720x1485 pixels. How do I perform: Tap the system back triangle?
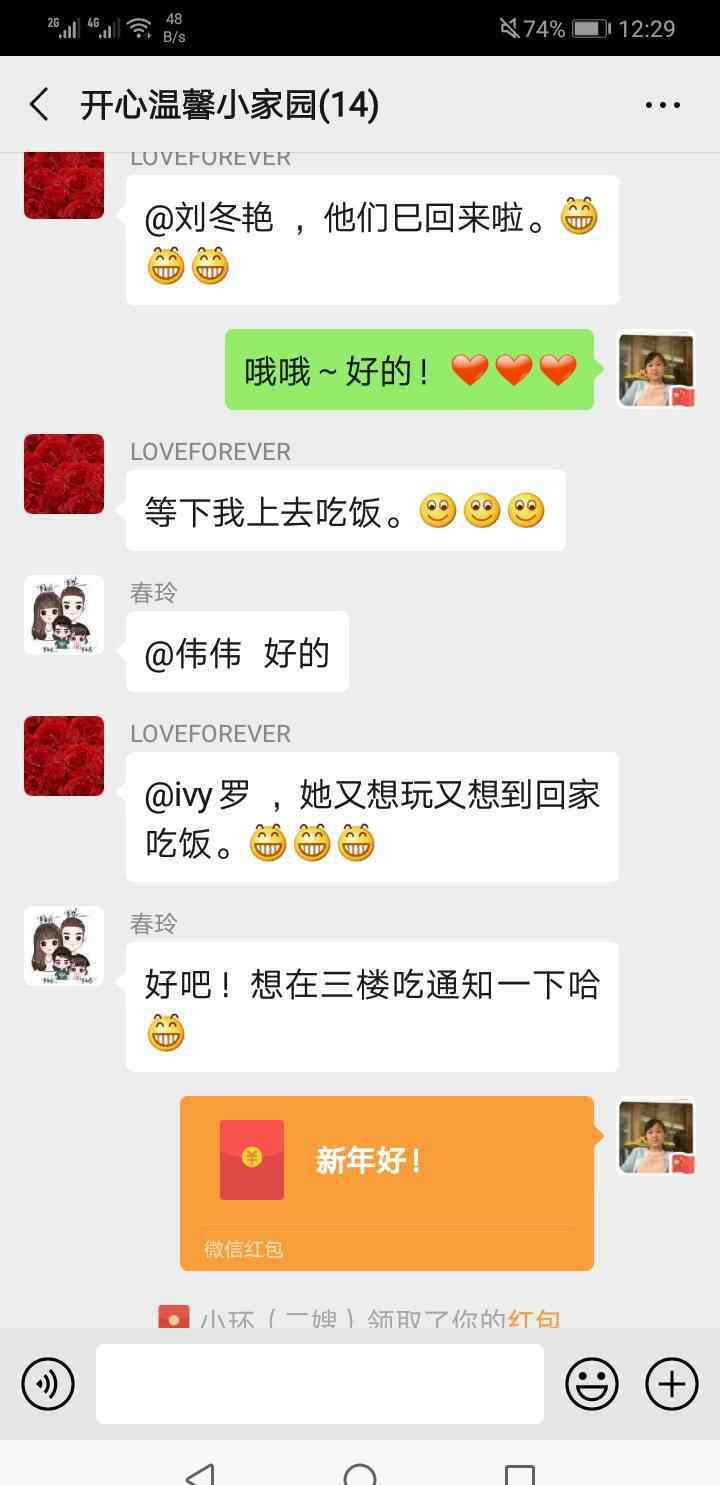coord(201,1474)
